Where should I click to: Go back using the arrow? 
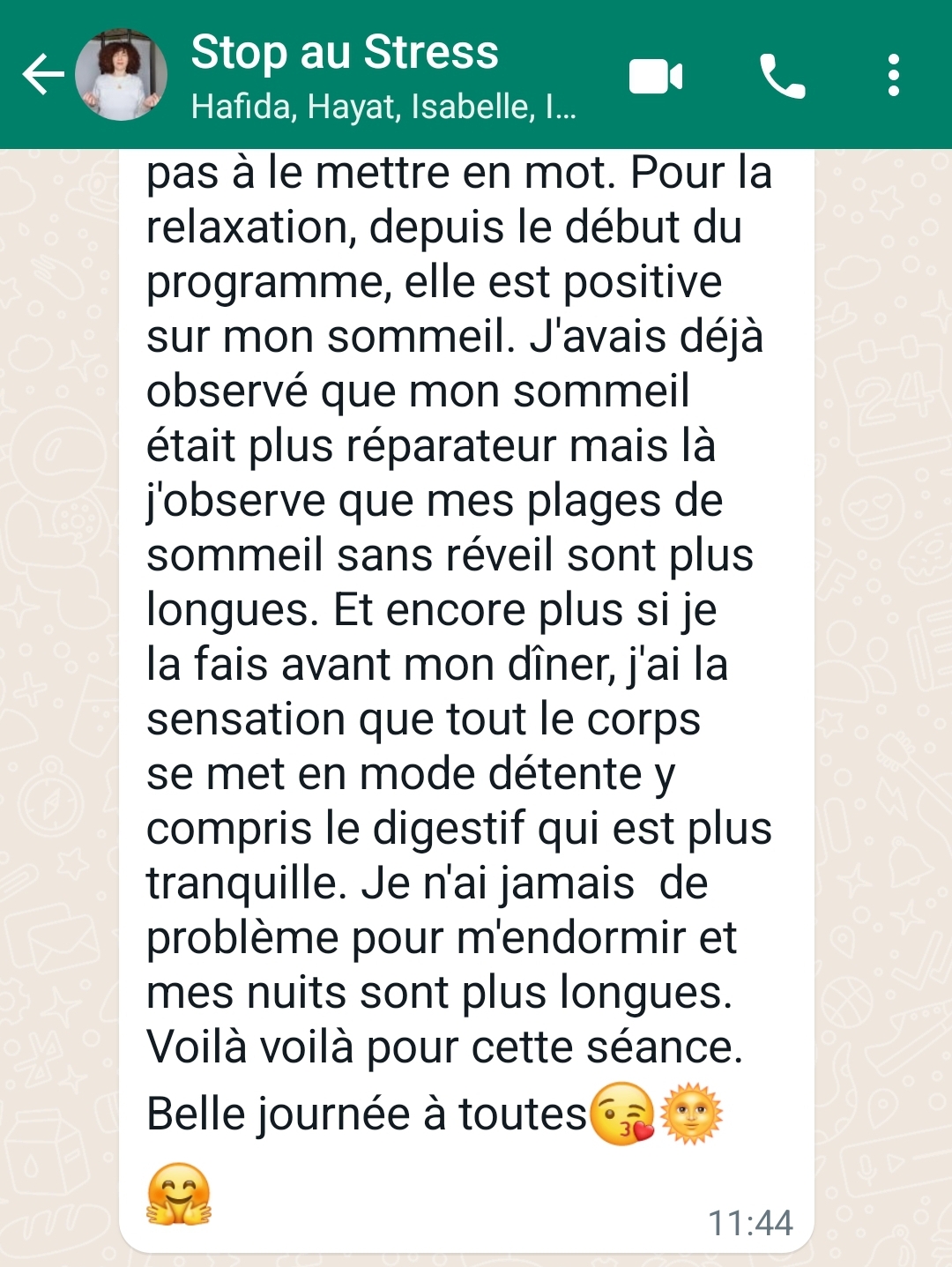(42, 75)
